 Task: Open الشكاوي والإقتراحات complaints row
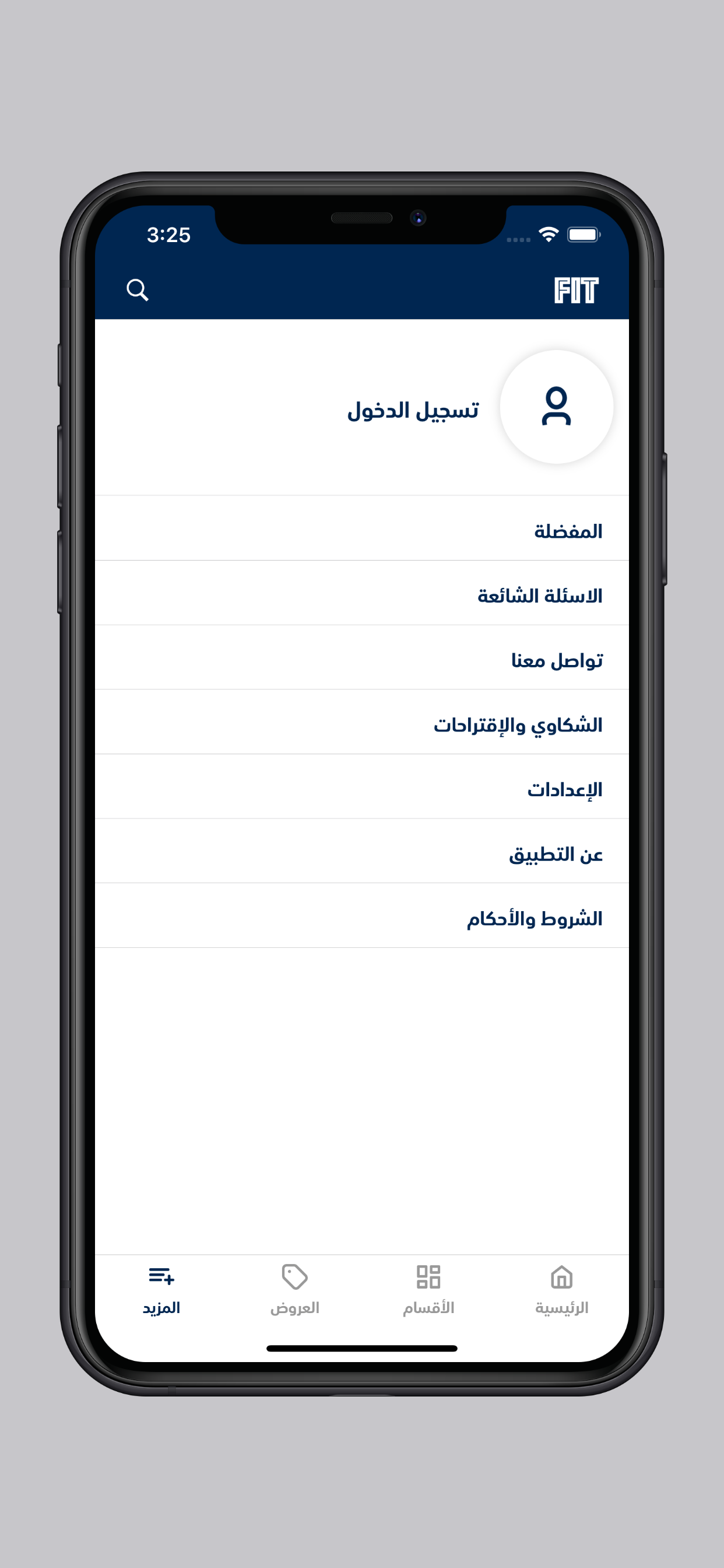tap(517, 725)
